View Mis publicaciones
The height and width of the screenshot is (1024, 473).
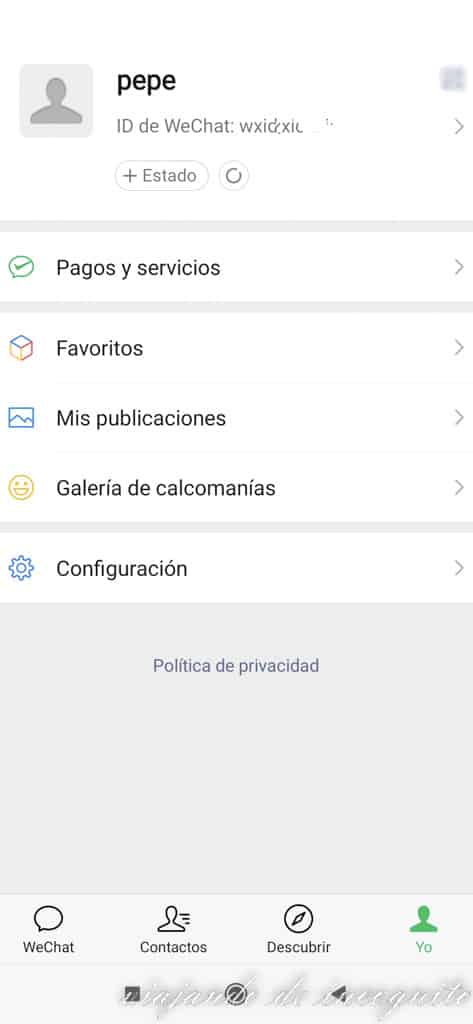tap(236, 418)
